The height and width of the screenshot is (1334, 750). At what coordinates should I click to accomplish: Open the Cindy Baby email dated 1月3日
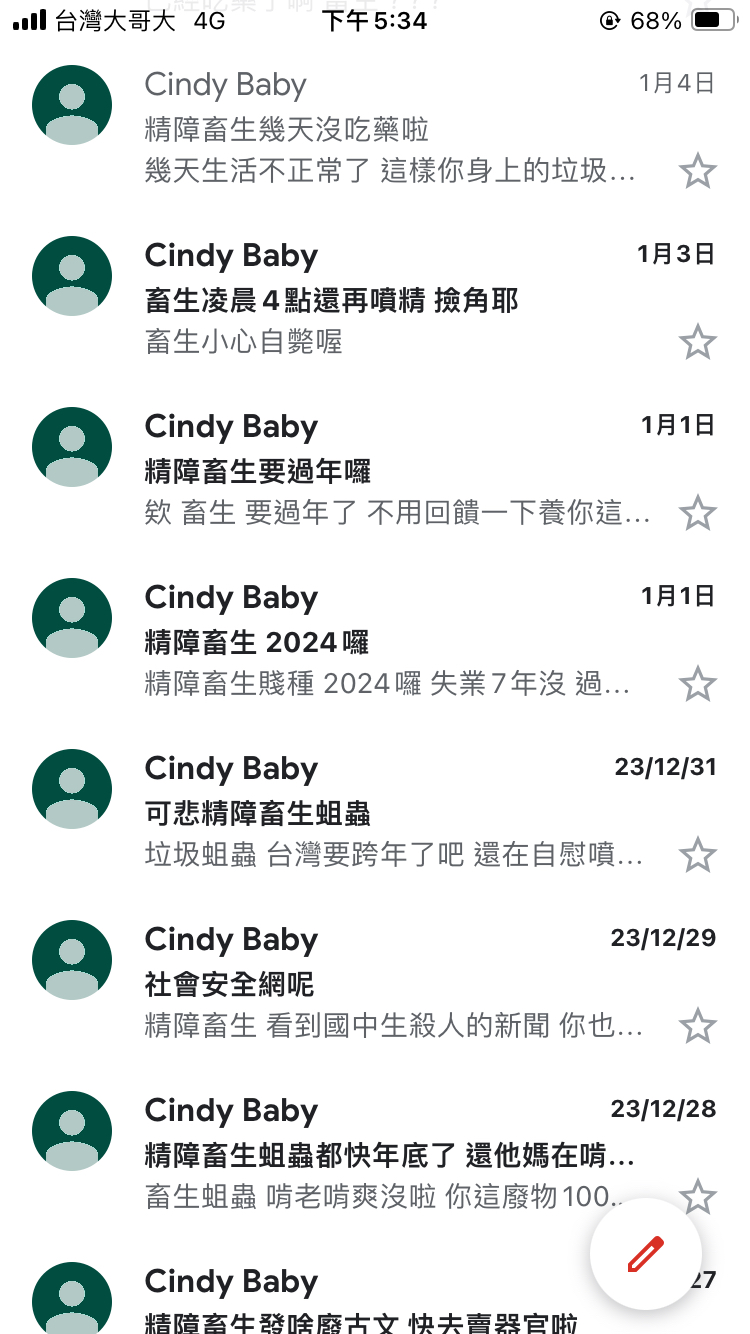(375, 300)
